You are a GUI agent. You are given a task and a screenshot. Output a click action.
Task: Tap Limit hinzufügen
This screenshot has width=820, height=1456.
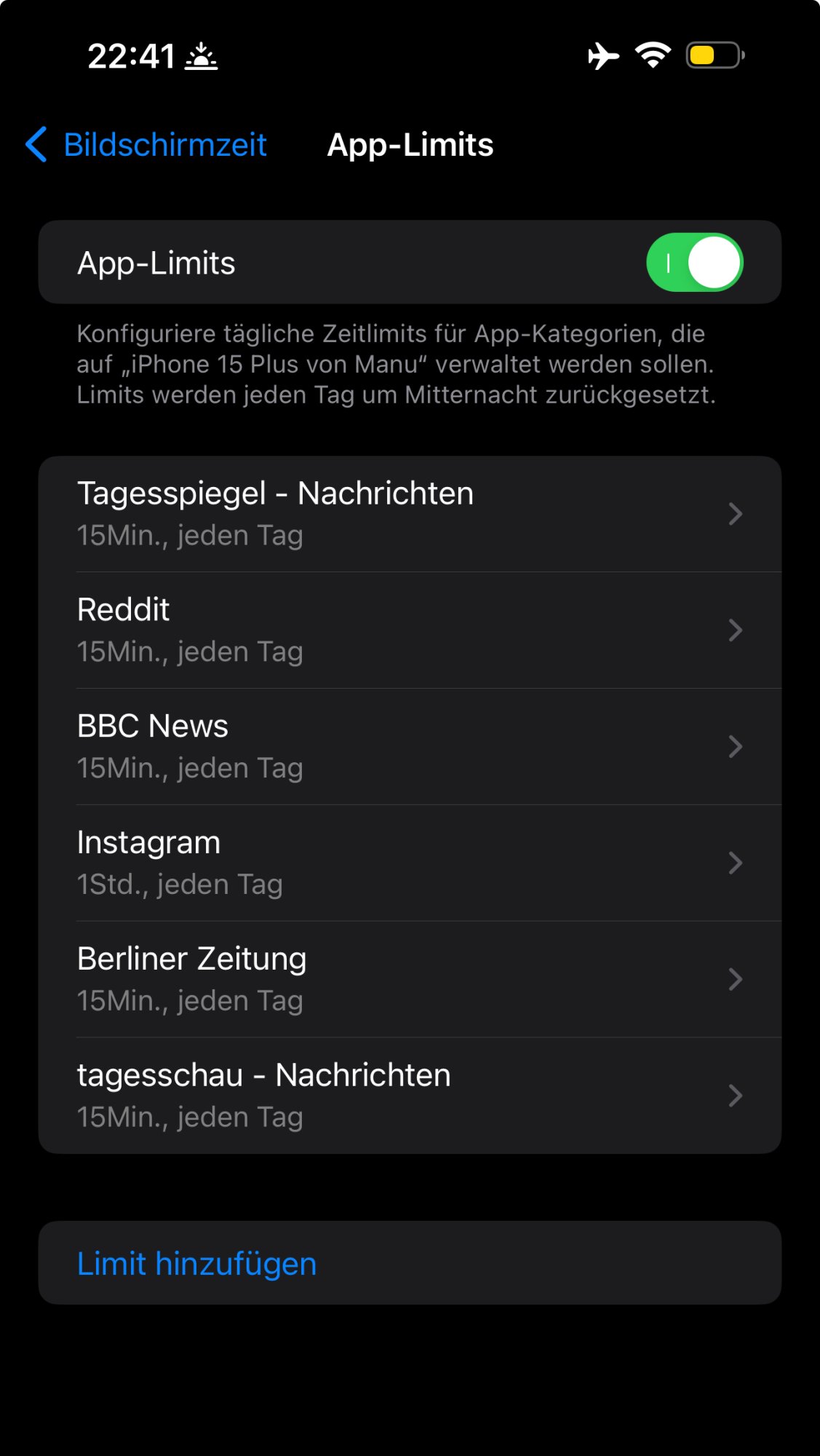point(197,1264)
